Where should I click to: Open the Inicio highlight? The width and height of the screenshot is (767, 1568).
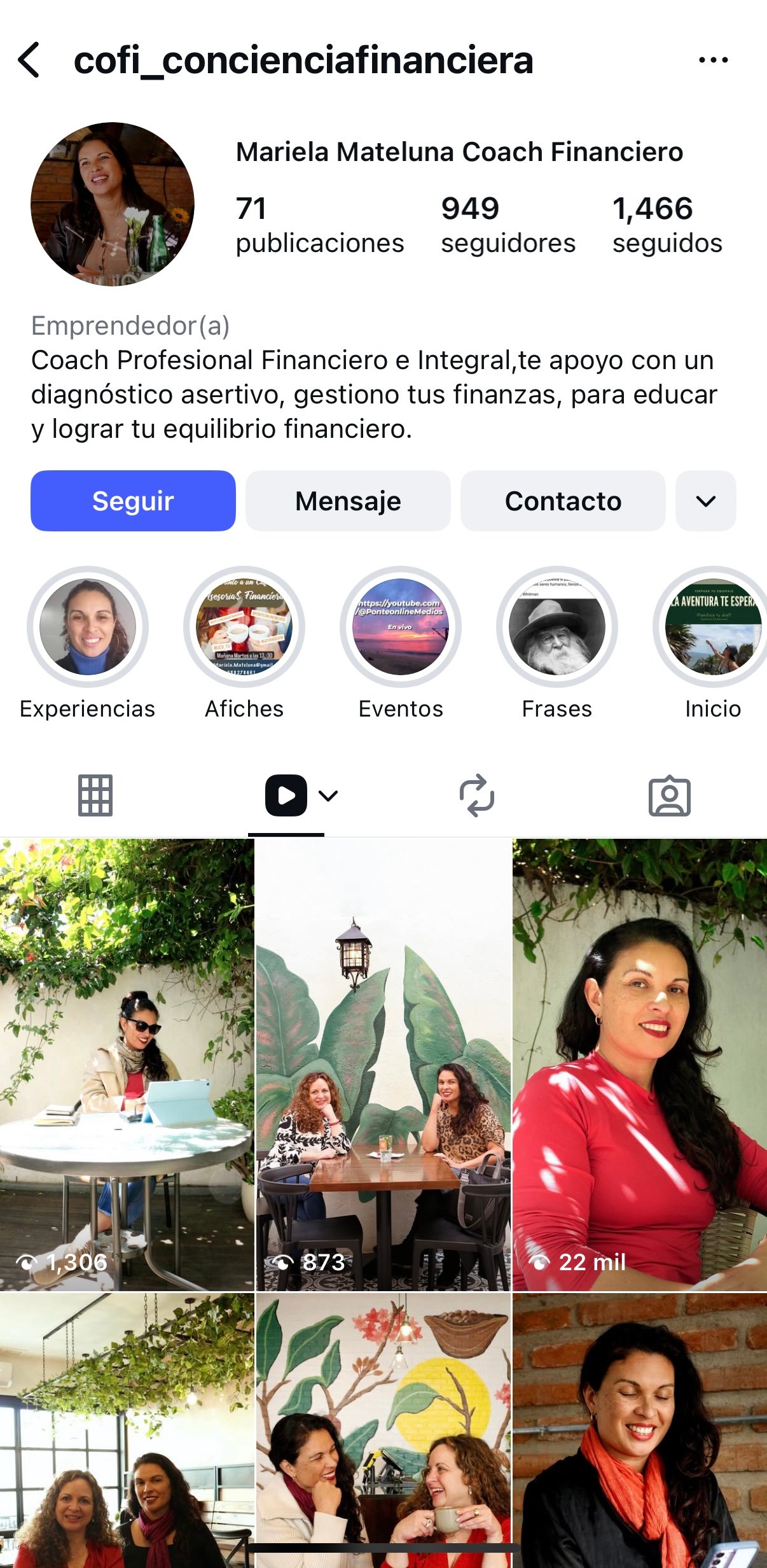click(x=712, y=627)
